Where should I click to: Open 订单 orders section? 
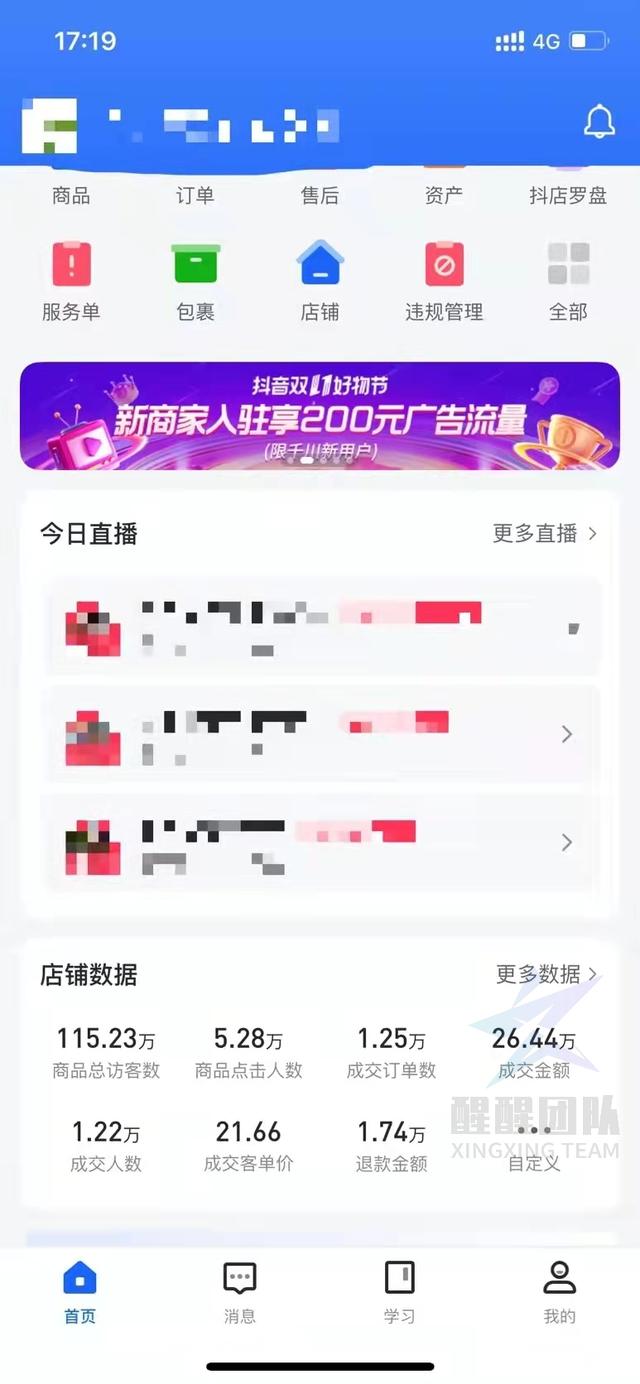click(x=195, y=194)
